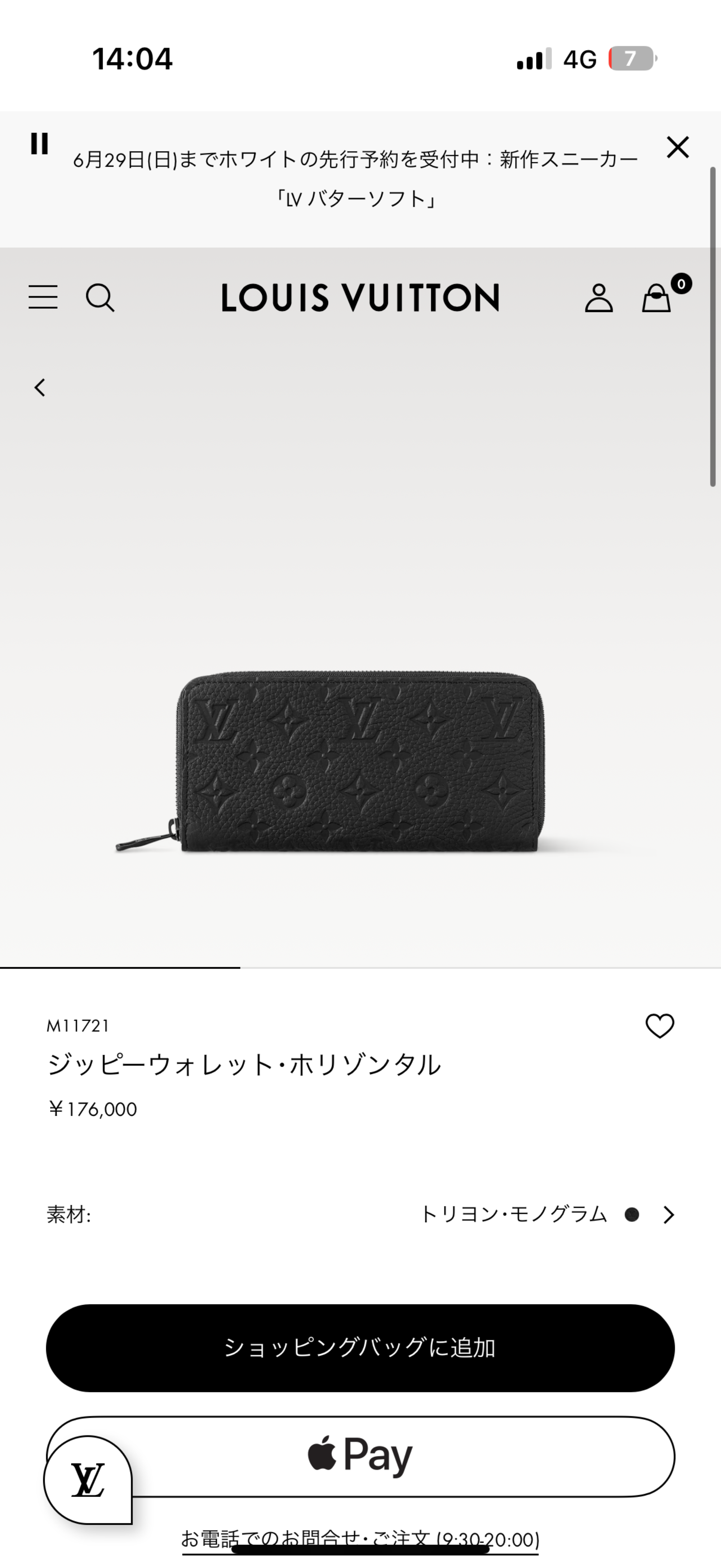The height and width of the screenshot is (1568, 721).
Task: Add wallet to wishlist with heart
Action: pos(660,1026)
